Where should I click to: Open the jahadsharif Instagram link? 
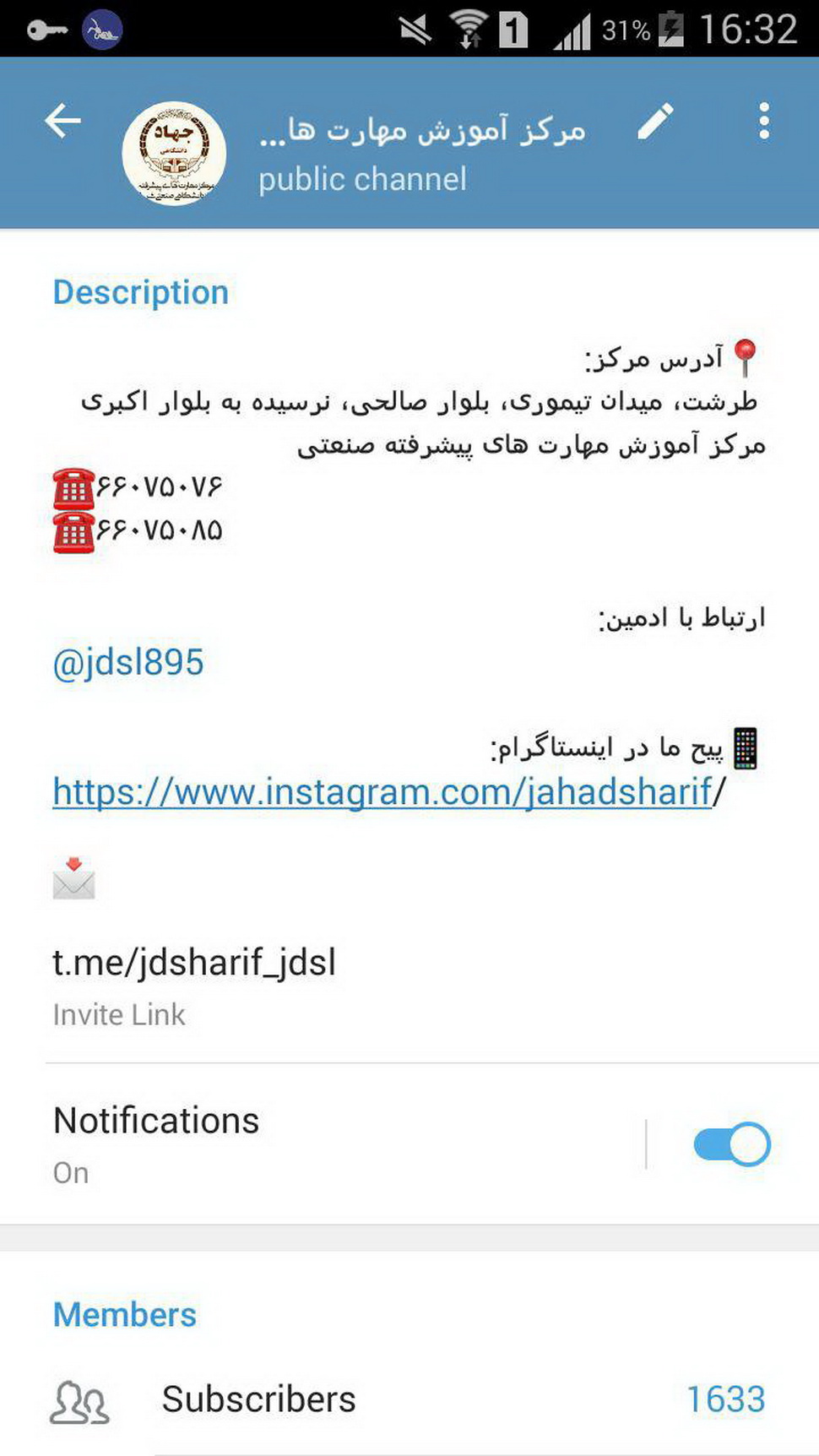382,792
